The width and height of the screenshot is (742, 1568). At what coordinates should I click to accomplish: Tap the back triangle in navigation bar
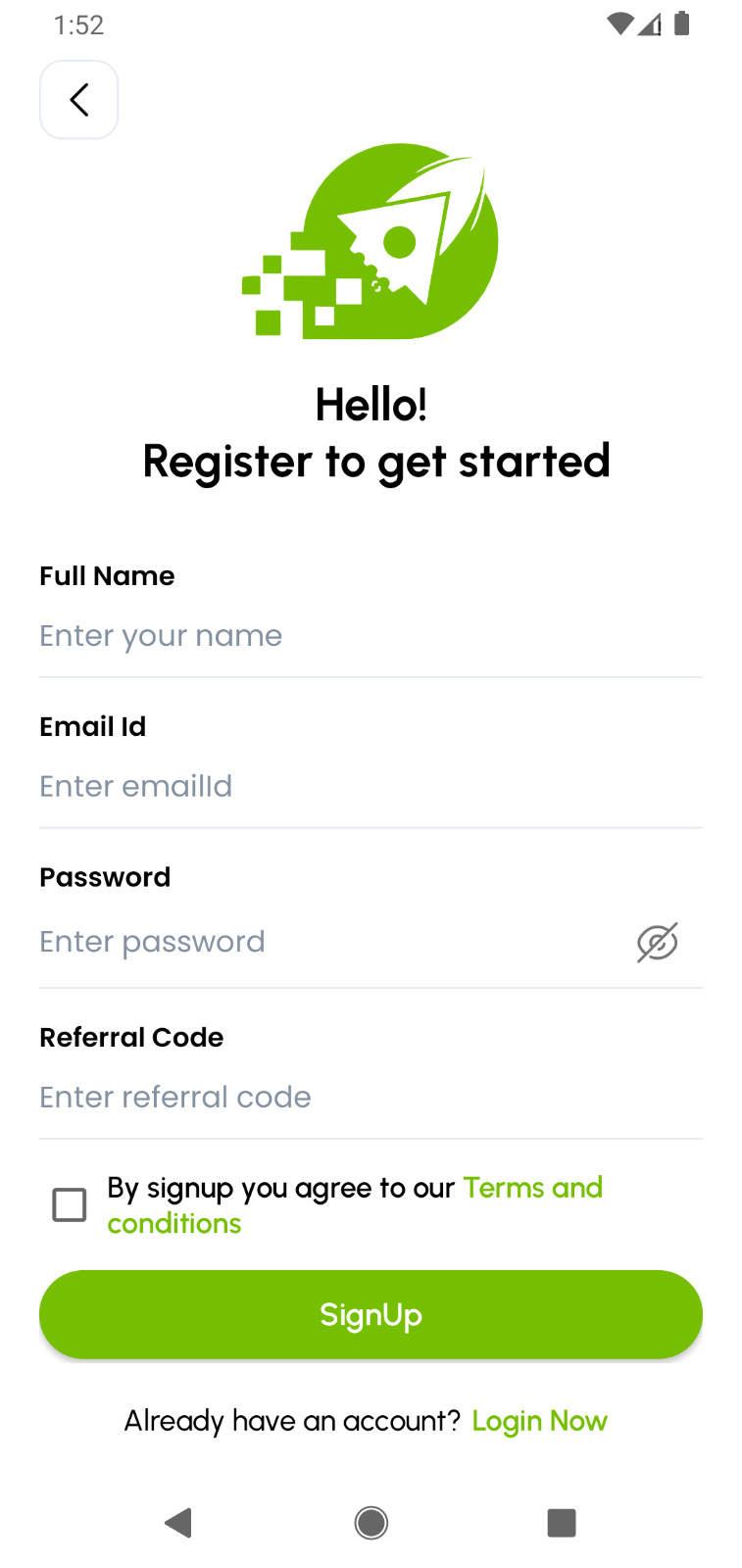pos(177,1522)
